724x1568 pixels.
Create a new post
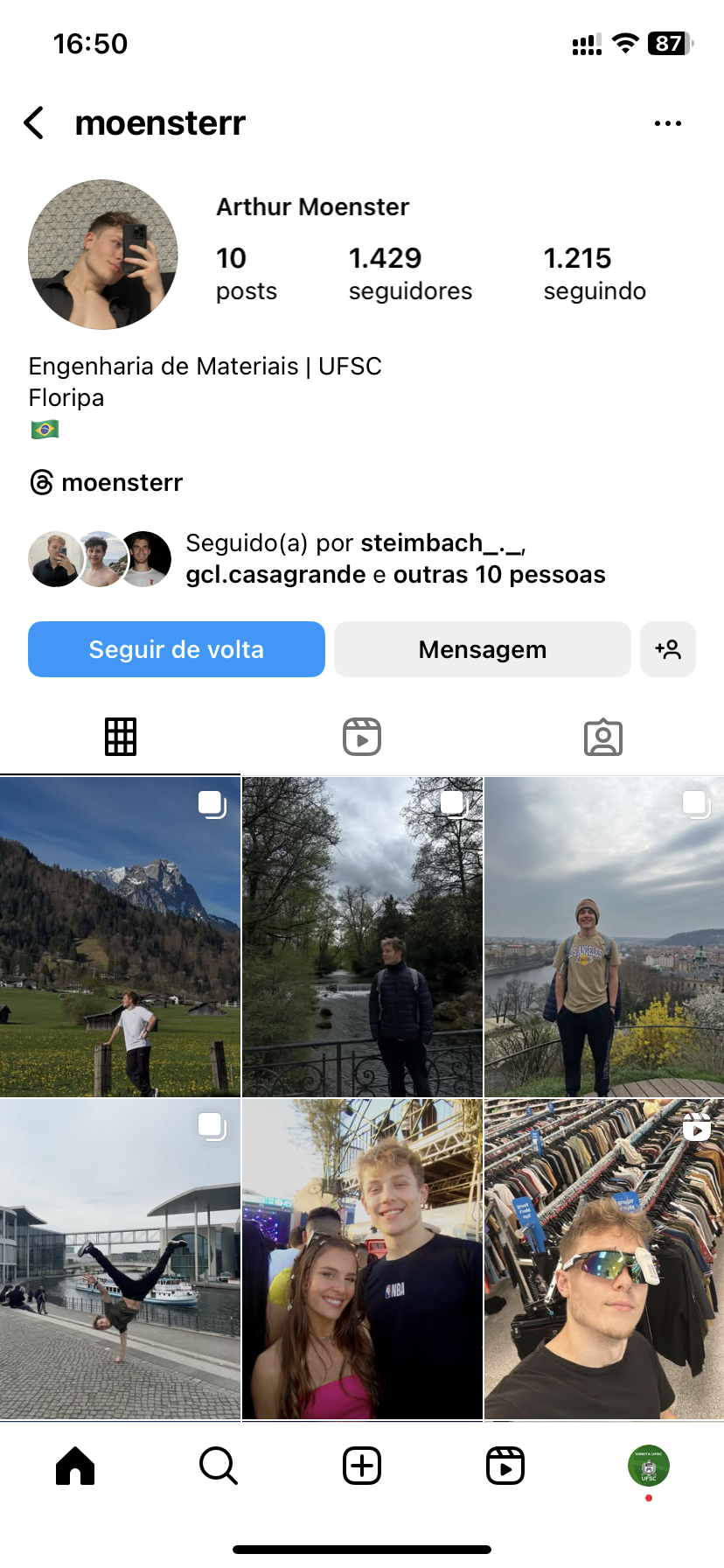362,1466
